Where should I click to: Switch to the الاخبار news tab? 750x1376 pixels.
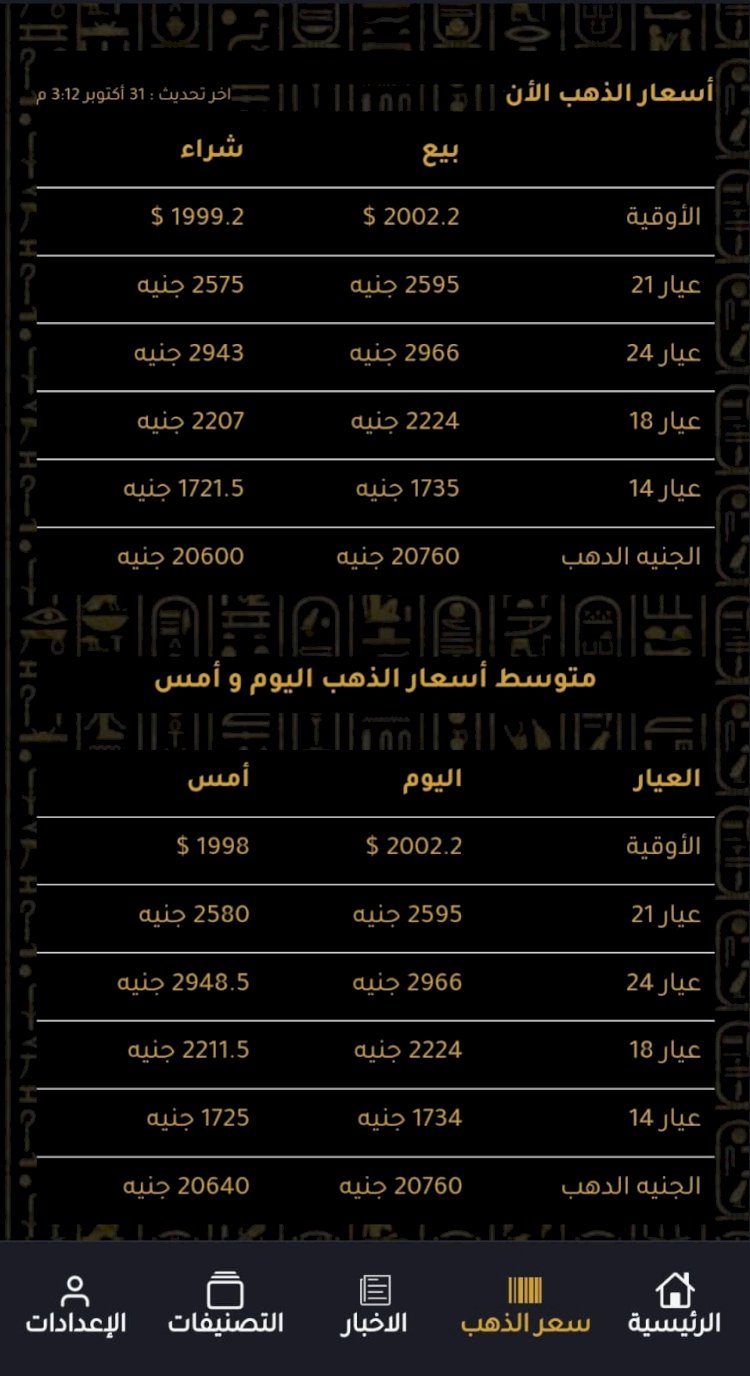tap(375, 1305)
